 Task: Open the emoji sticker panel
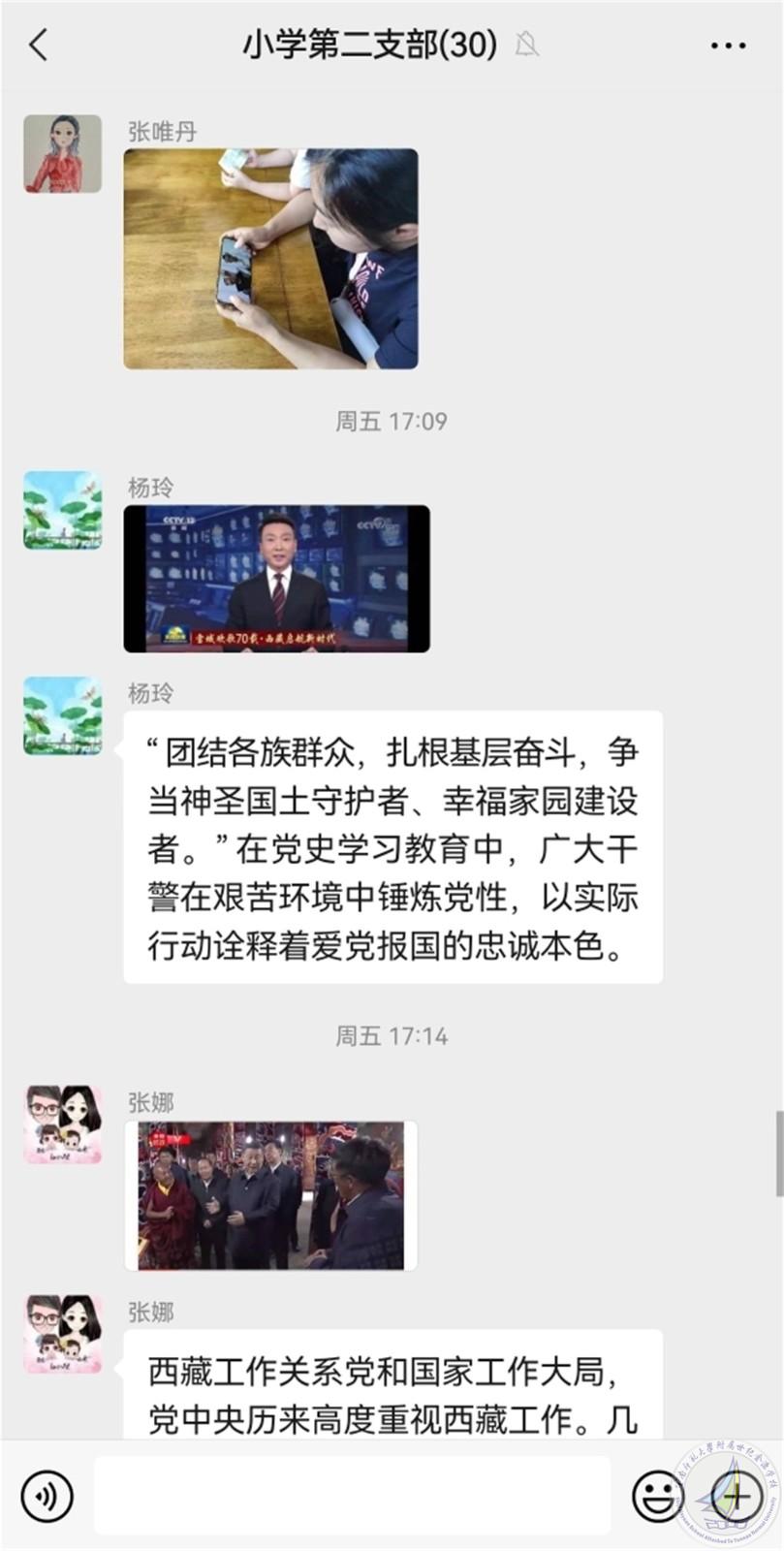[657, 1496]
